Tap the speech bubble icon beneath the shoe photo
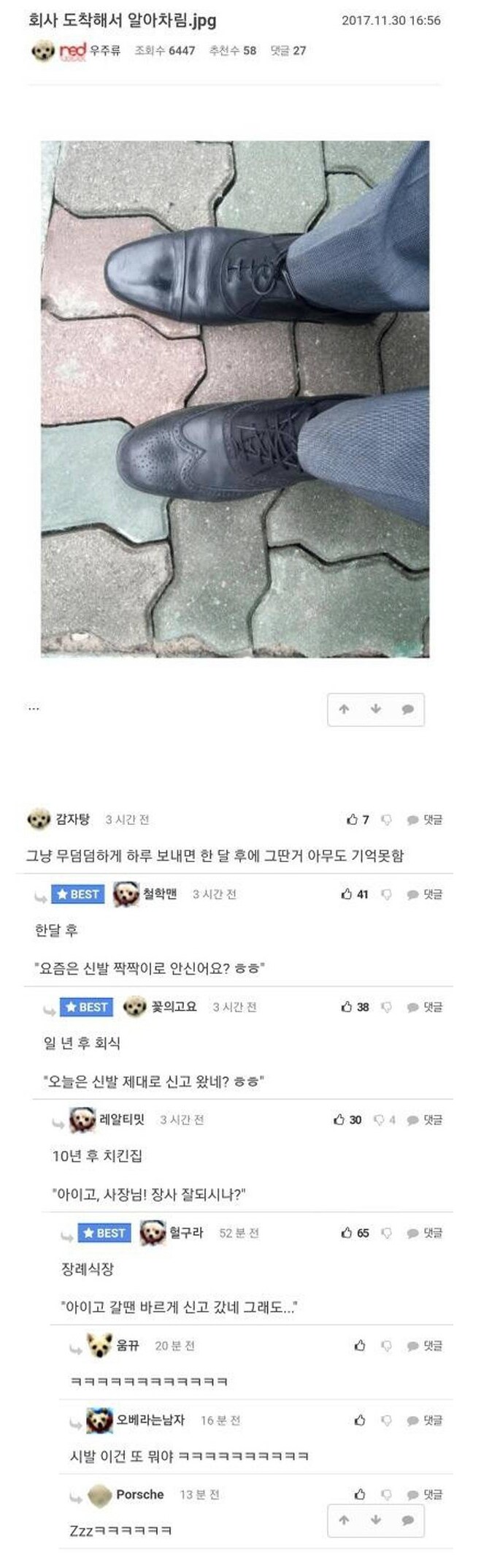The width and height of the screenshot is (492, 1568). (407, 709)
